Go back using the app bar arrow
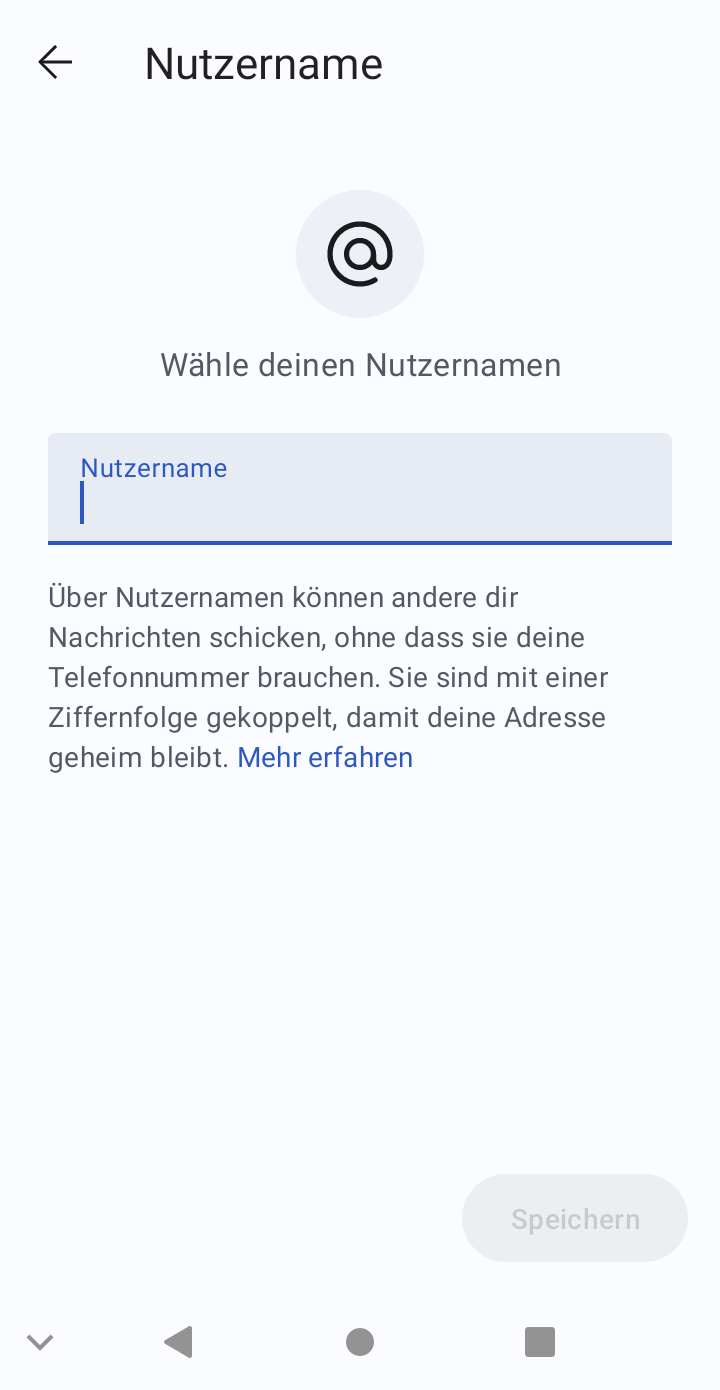 (55, 63)
